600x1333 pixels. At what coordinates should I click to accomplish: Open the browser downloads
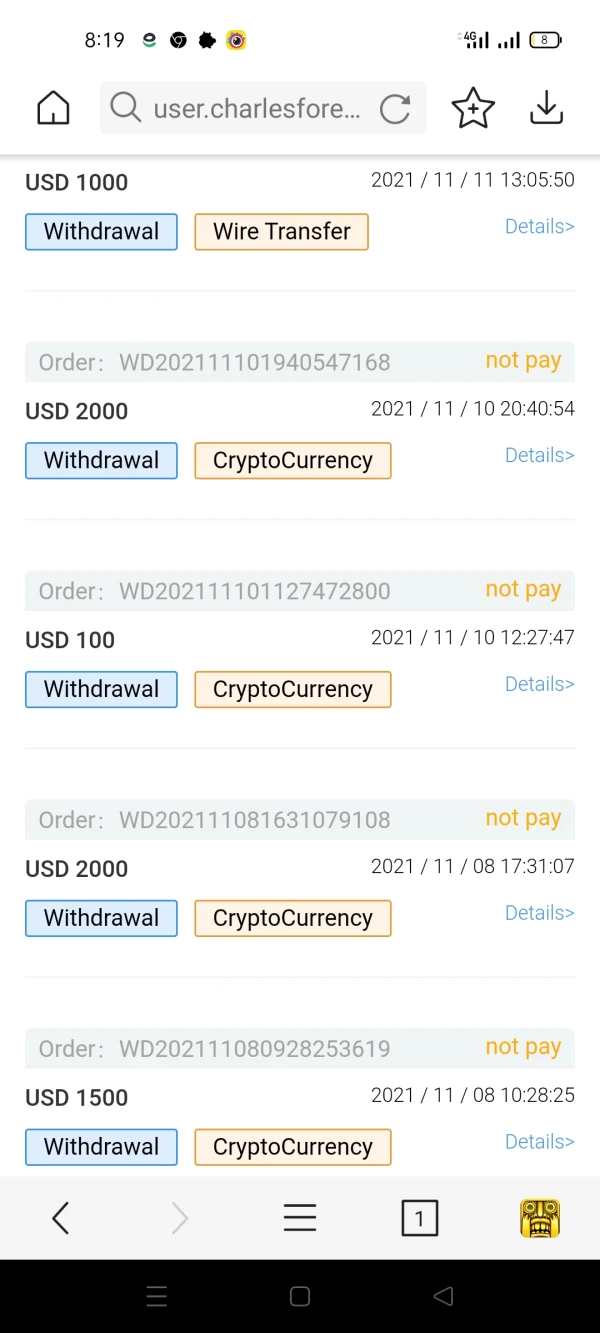click(x=546, y=108)
